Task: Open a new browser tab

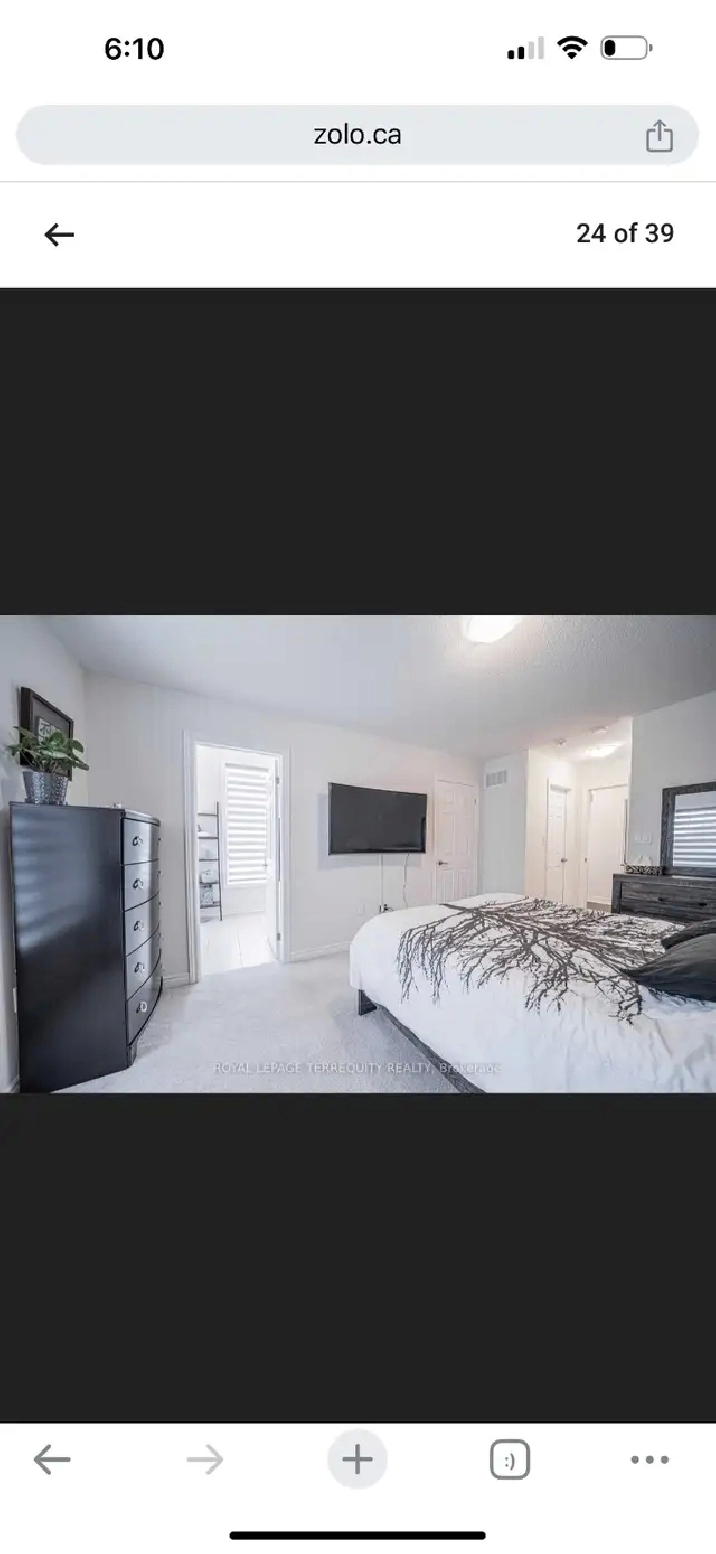Action: [357, 1460]
